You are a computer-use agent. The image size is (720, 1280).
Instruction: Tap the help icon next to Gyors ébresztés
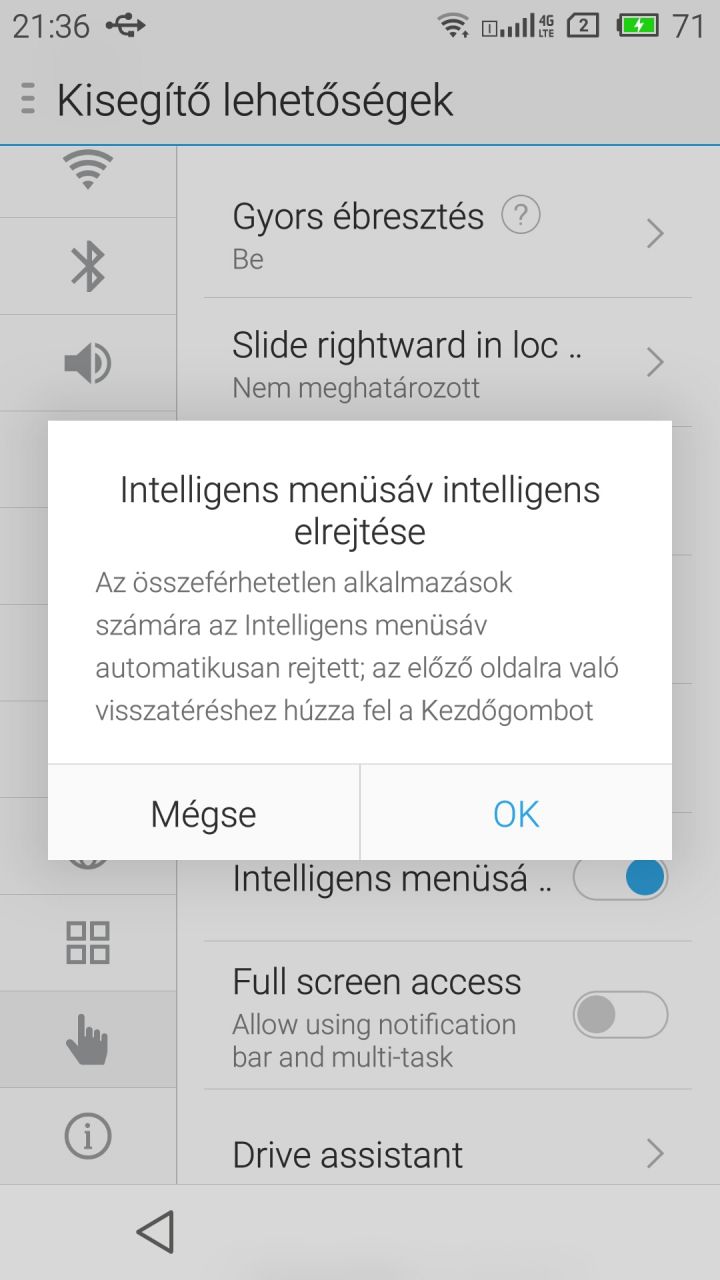click(520, 215)
